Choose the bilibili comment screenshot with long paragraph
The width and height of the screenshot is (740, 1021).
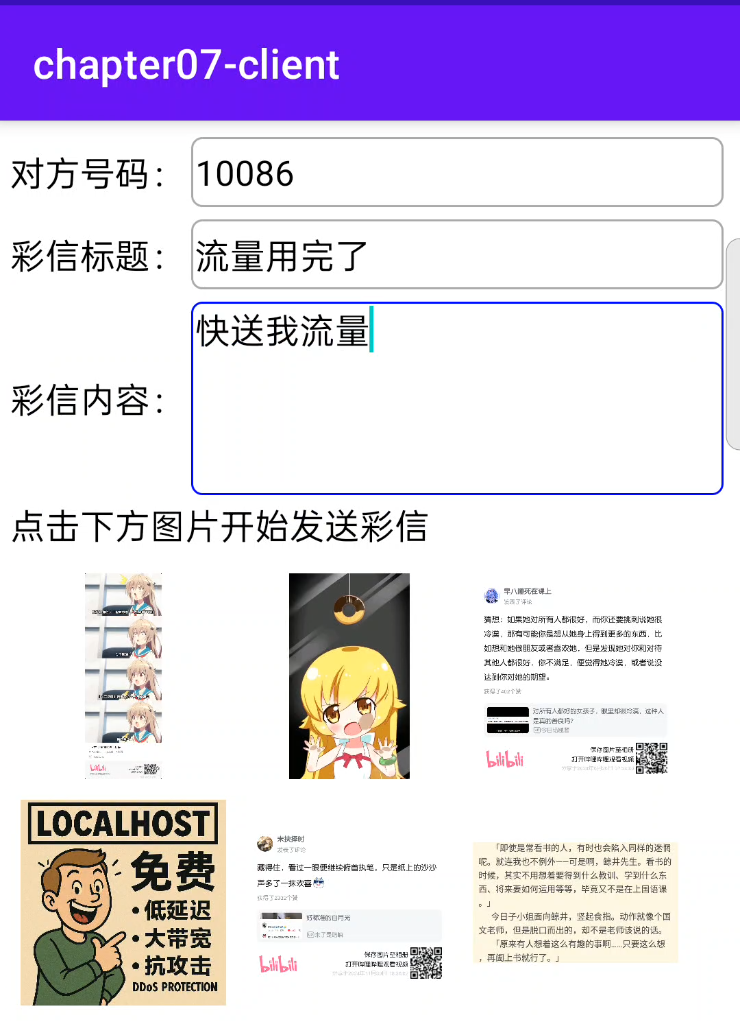pyautogui.click(x=575, y=676)
